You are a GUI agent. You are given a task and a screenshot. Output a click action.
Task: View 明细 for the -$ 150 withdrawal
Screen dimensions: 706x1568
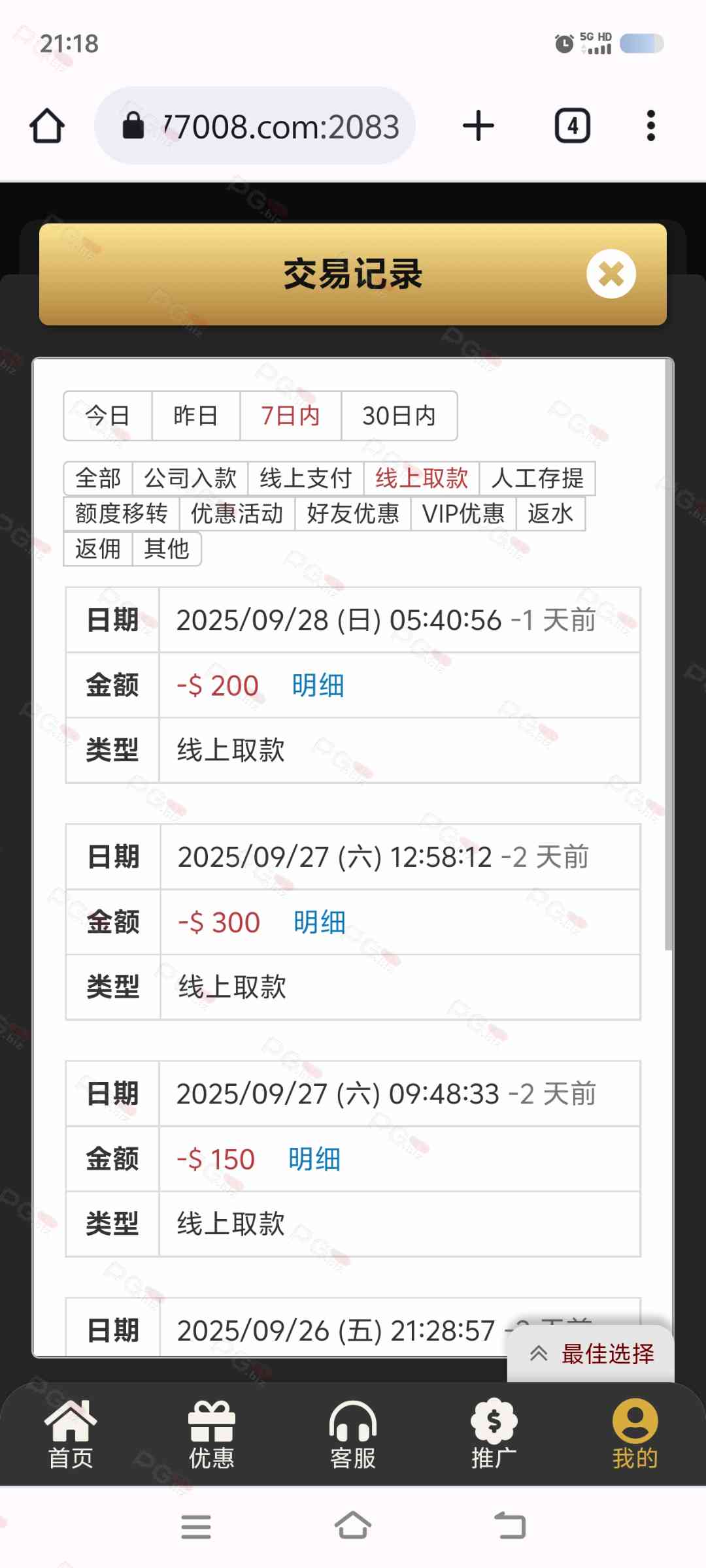314,1159
